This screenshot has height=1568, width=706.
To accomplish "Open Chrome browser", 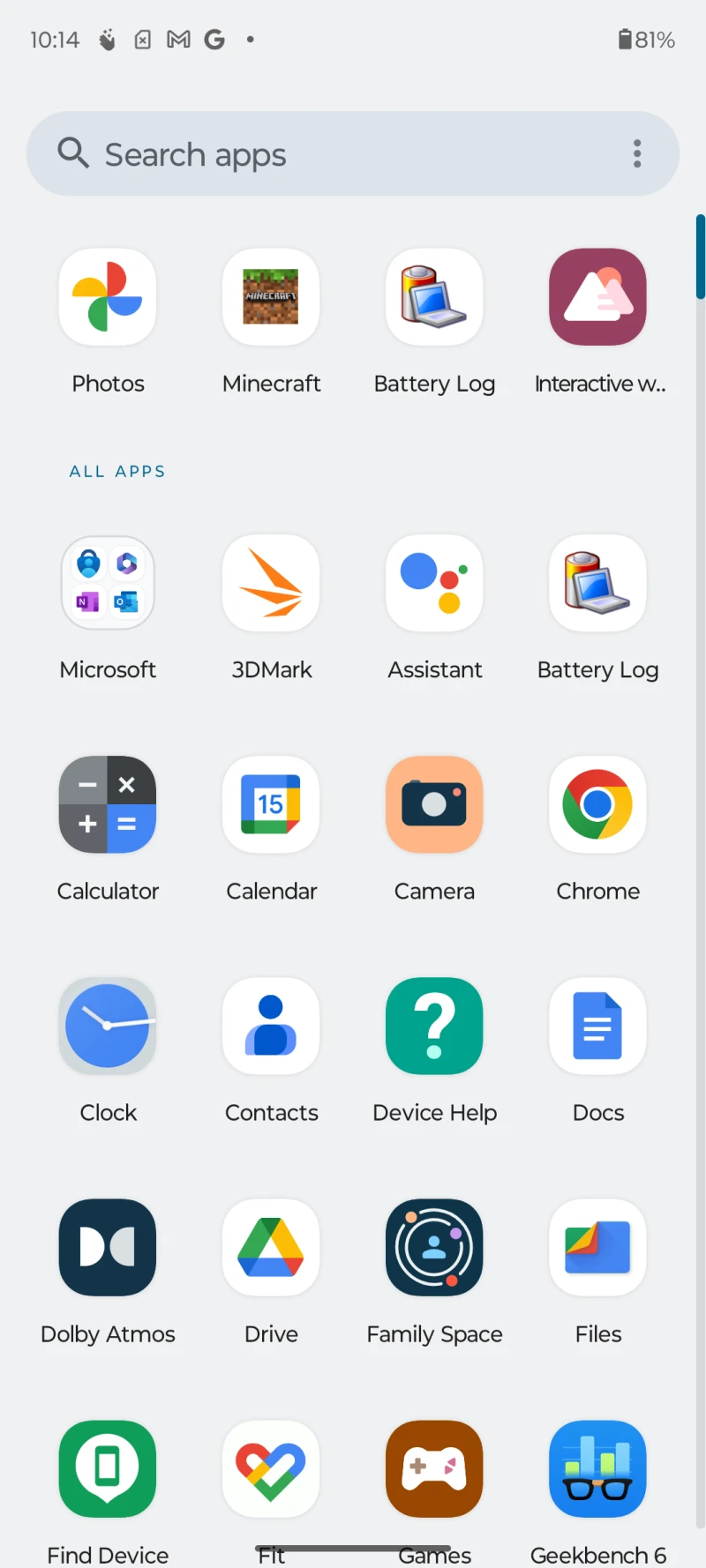I will tap(597, 804).
